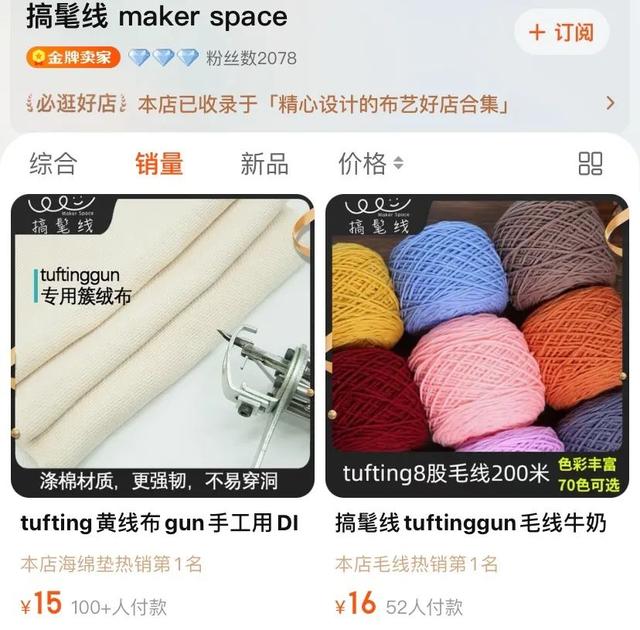Switch to the 综合 sort tab
Viewport: 640px width, 630px height.
(53, 164)
